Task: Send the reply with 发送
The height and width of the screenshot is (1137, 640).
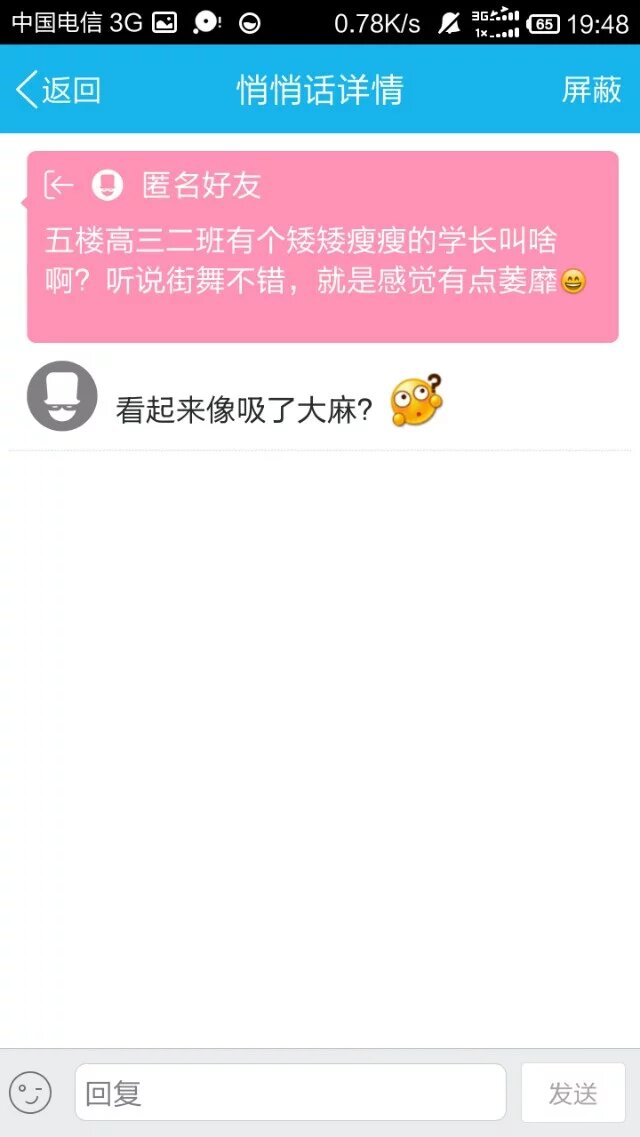Action: click(573, 1093)
